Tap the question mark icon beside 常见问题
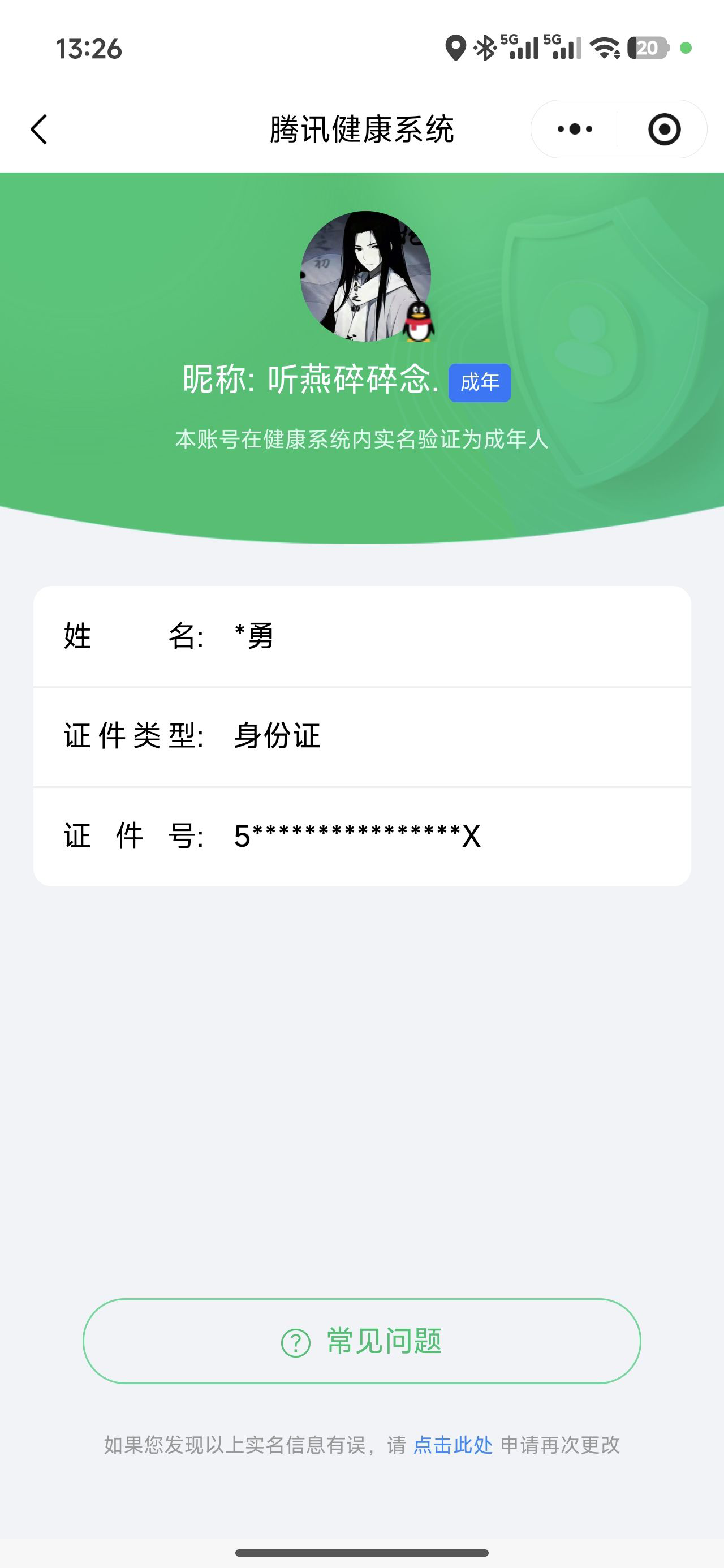This screenshot has width=724, height=1568. pos(296,1339)
